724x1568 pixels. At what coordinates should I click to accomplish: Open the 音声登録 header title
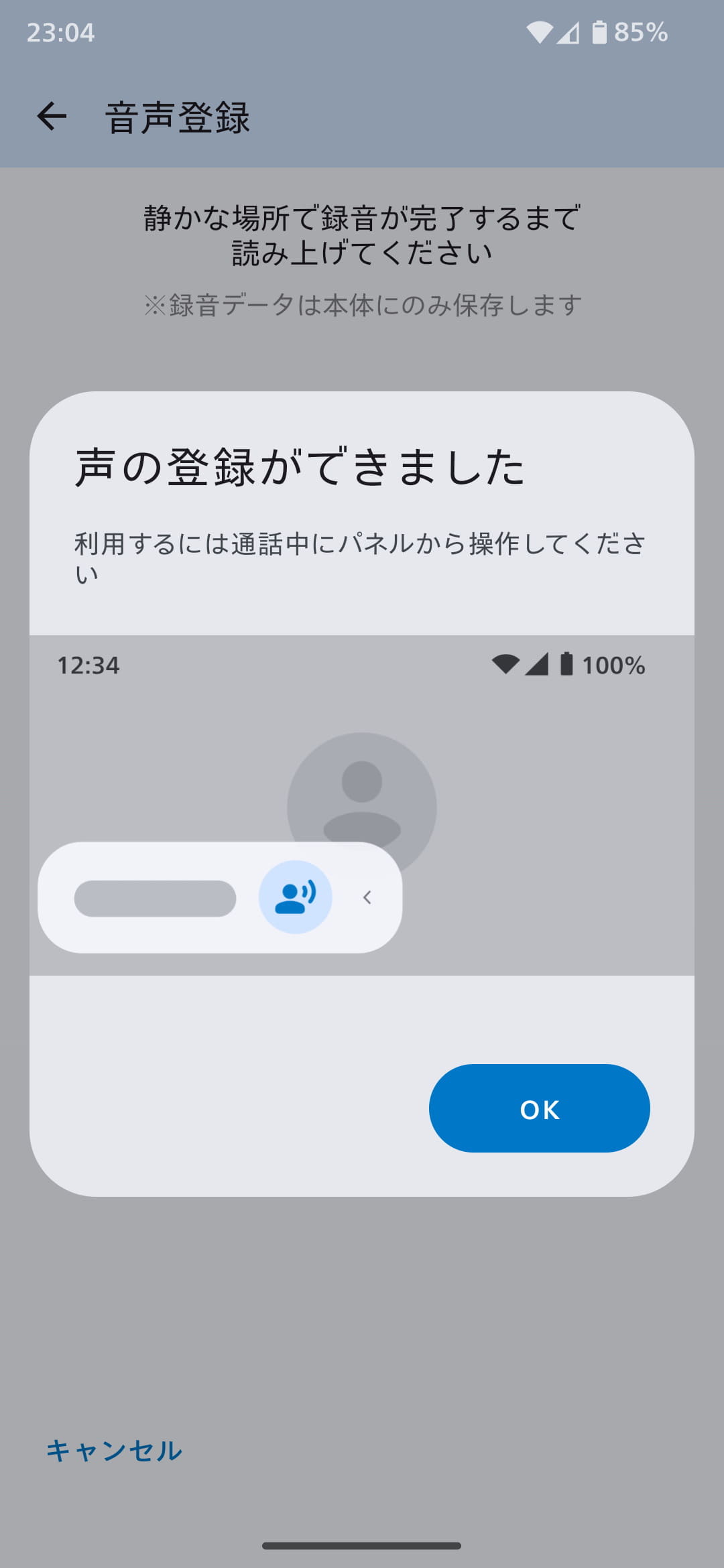click(x=178, y=116)
